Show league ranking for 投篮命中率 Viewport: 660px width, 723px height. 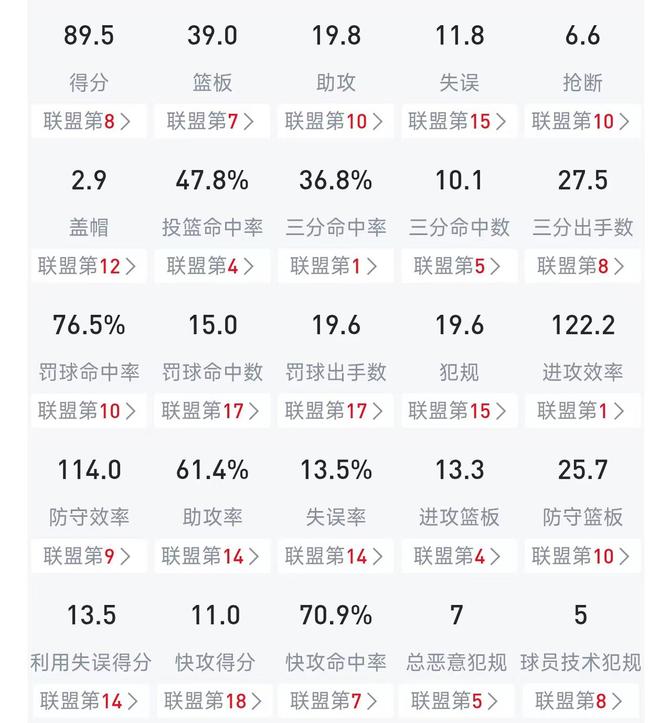click(212, 266)
